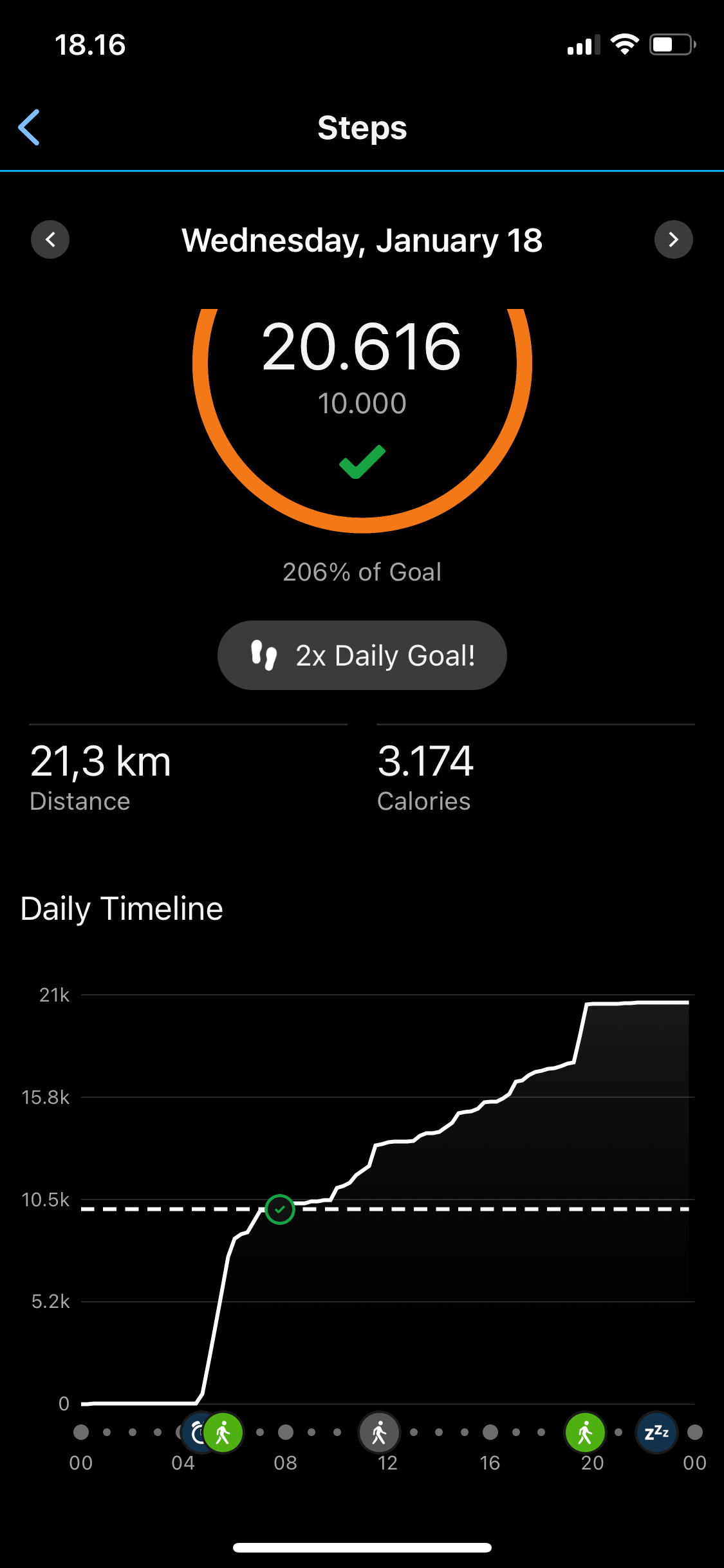Open the 2x Daily Goal badge
Image resolution: width=724 pixels, height=1568 pixels.
coord(362,655)
